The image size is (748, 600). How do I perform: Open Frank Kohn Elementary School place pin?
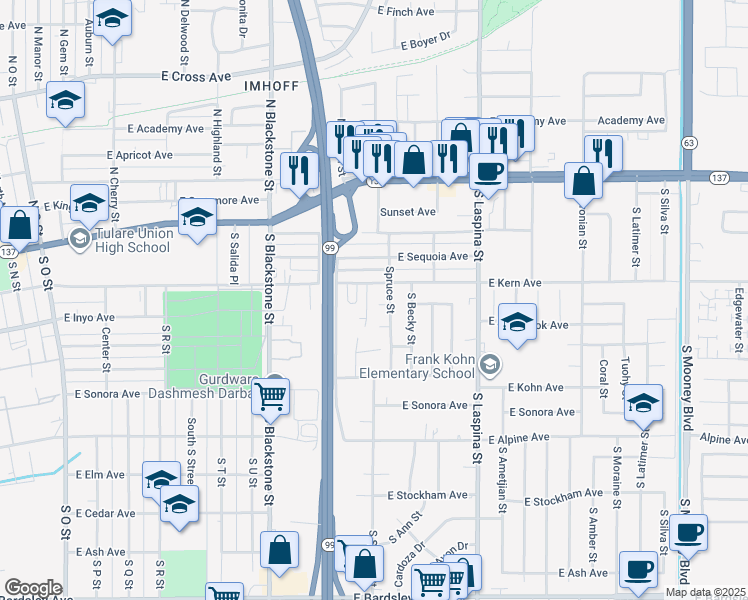click(489, 363)
